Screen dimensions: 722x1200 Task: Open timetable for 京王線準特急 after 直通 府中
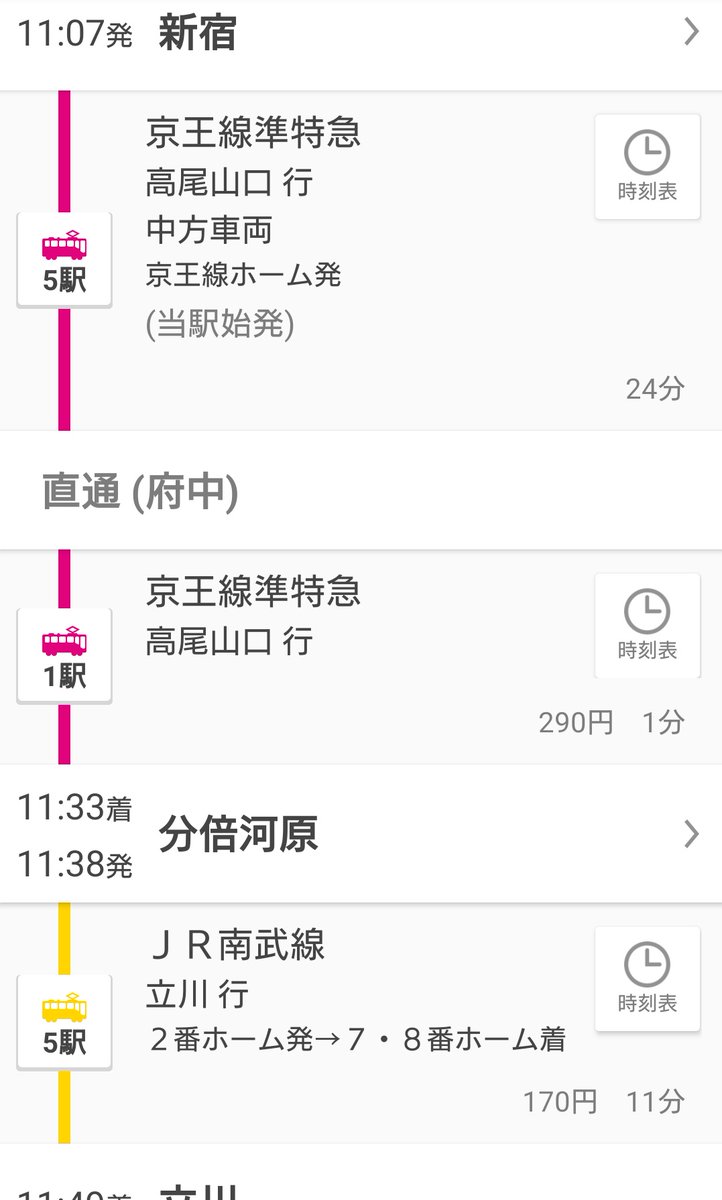coord(648,626)
